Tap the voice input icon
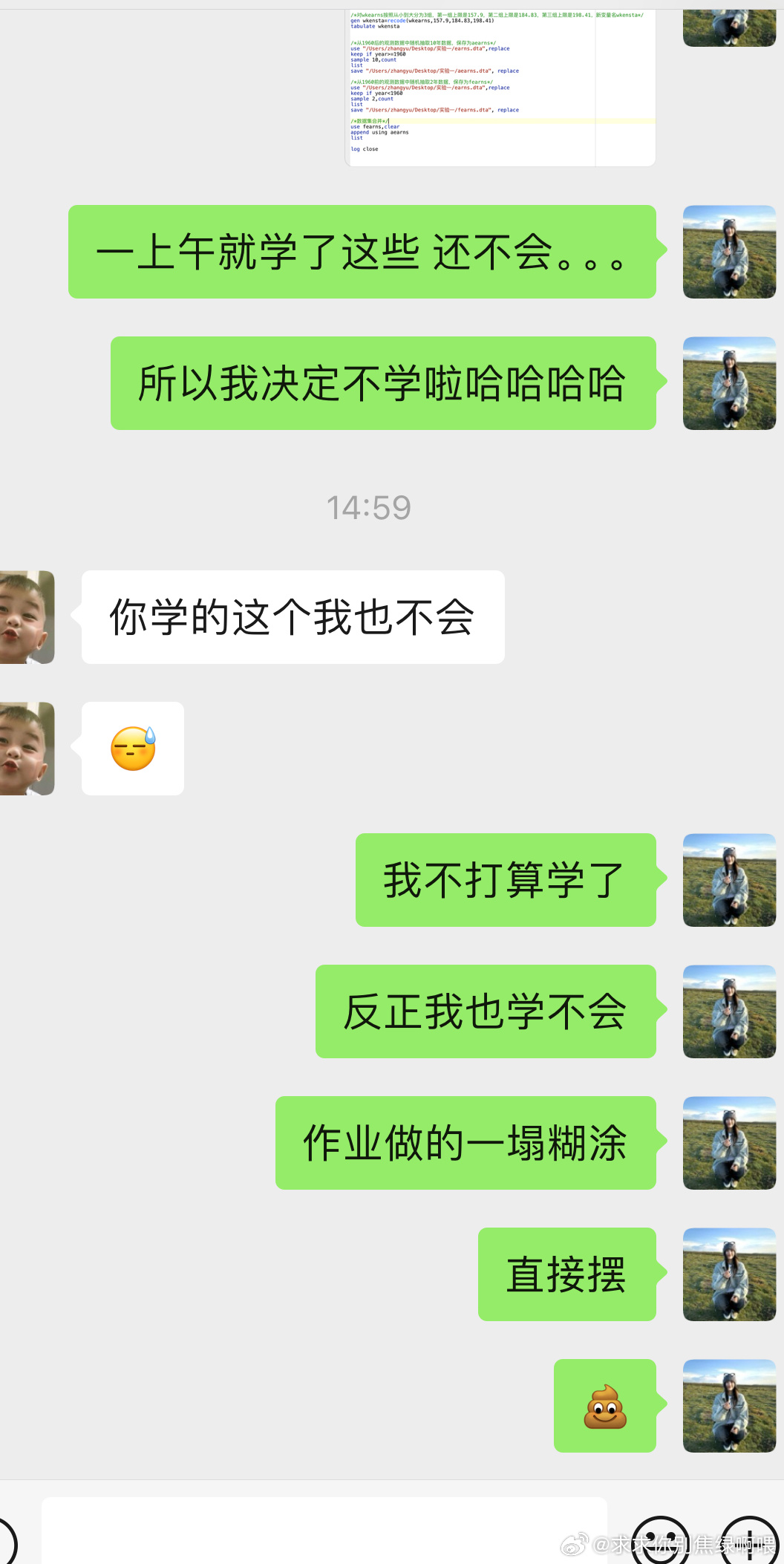Viewport: 784px width, 1564px height. pyautogui.click(x=6, y=1541)
